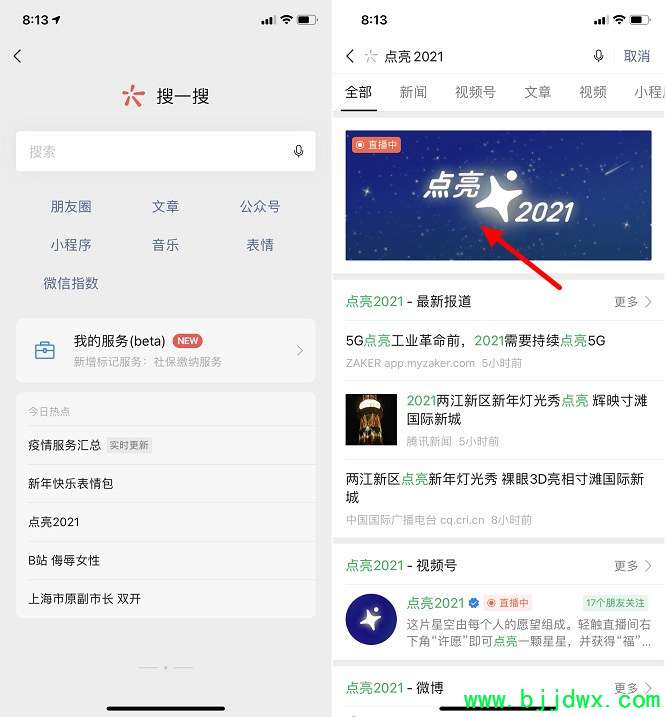Open the 腾讯新闻 article about 两江新区灯光秀

point(527,410)
